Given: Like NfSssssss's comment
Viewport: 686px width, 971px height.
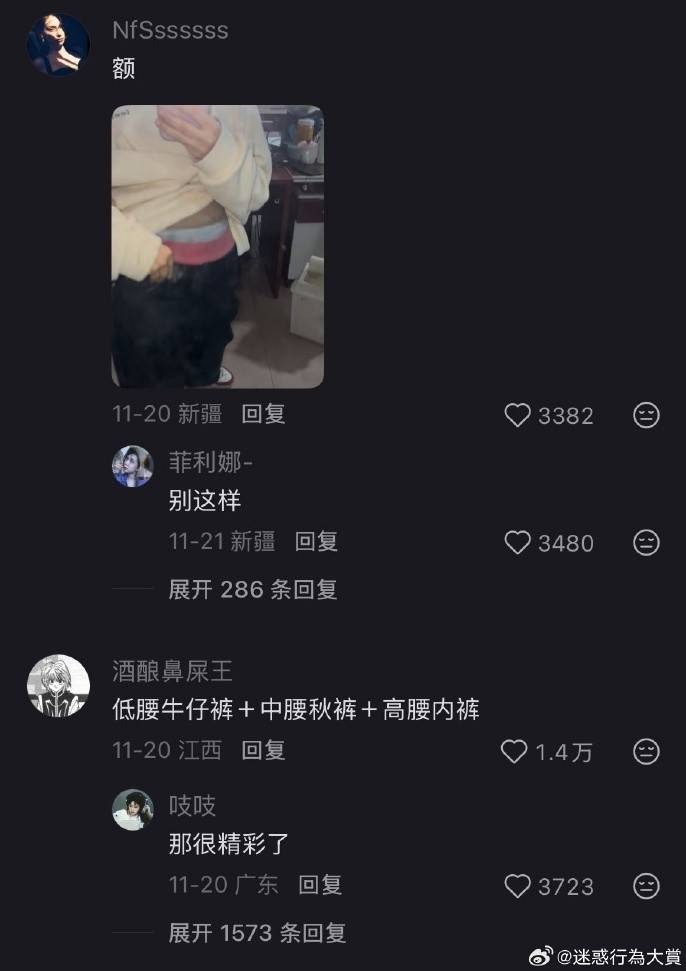Looking at the screenshot, I should [517, 415].
